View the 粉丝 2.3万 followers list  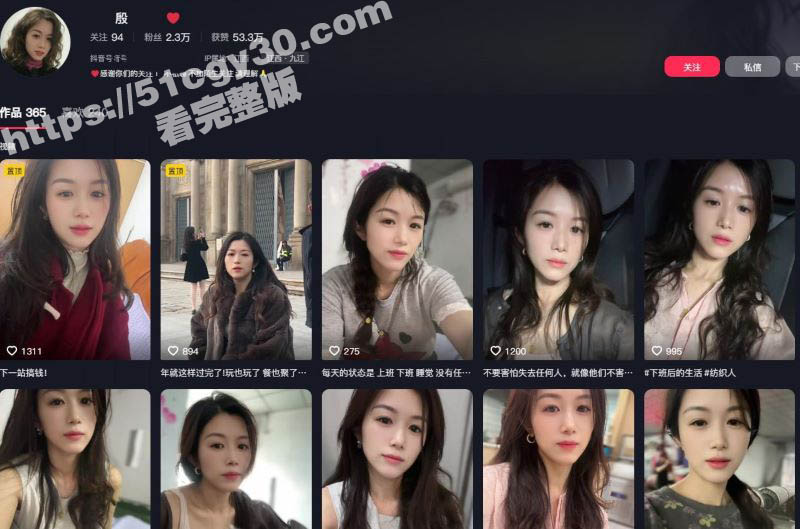pos(166,37)
